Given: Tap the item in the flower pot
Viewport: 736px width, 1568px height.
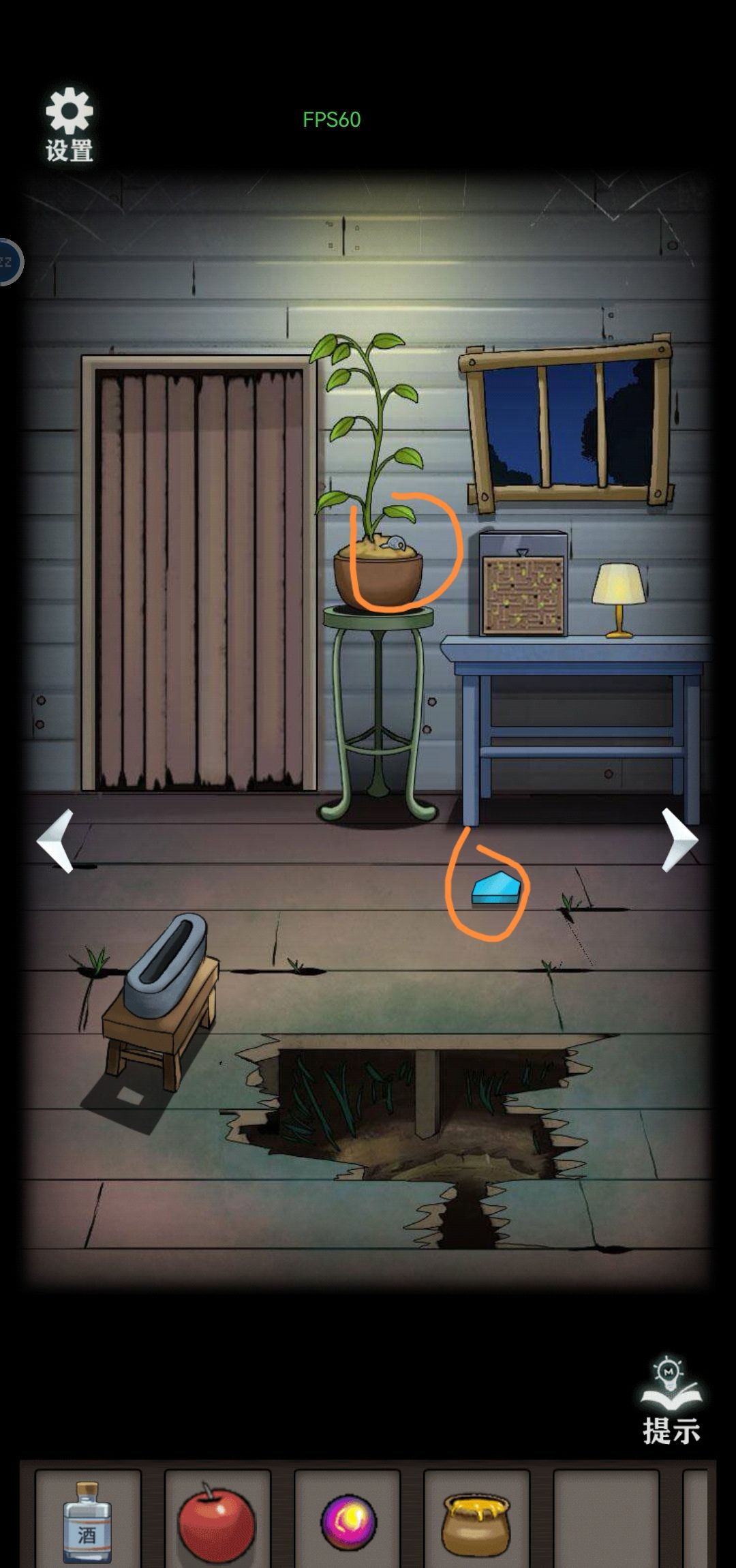Looking at the screenshot, I should pyautogui.click(x=395, y=543).
